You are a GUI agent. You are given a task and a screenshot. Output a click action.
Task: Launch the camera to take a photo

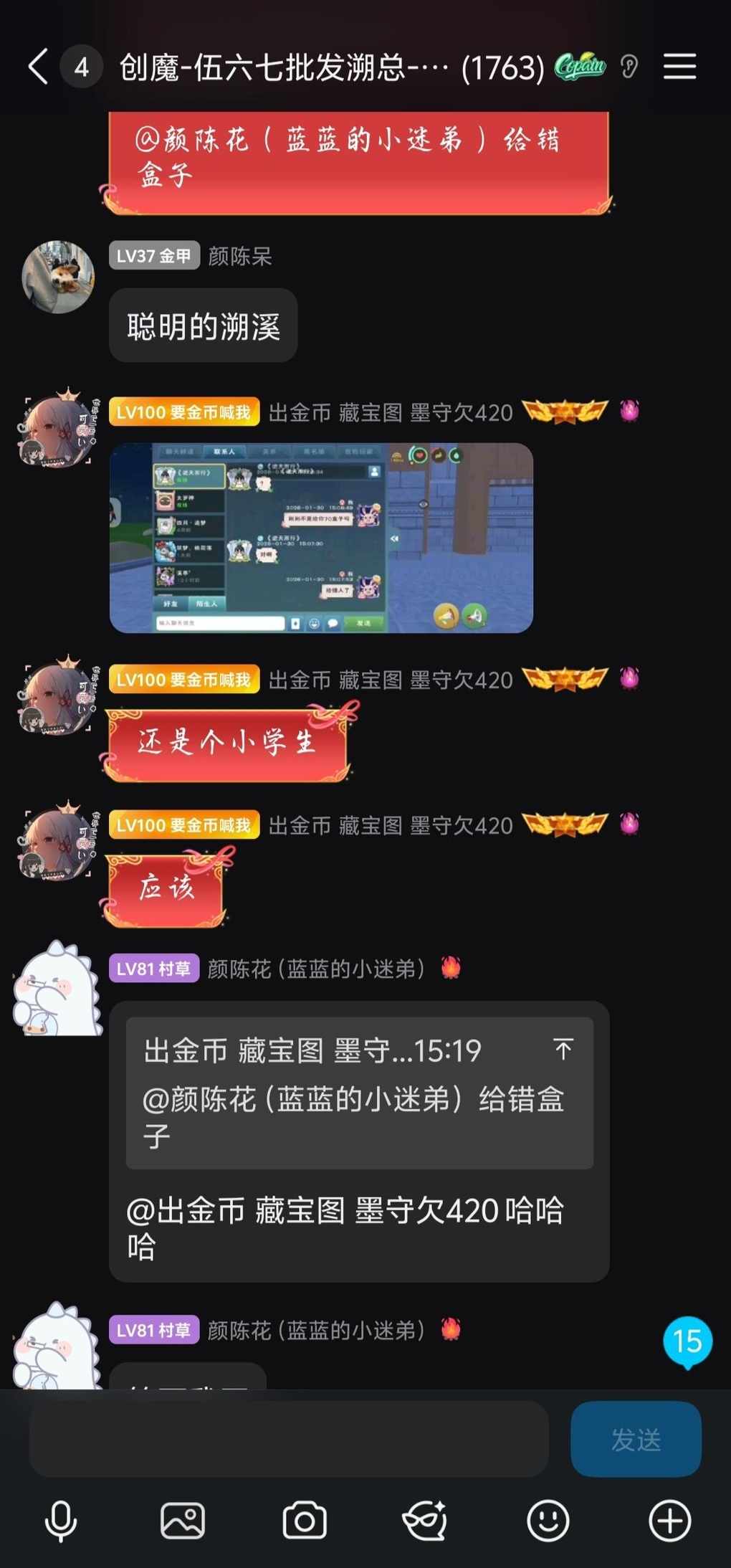point(305,1521)
